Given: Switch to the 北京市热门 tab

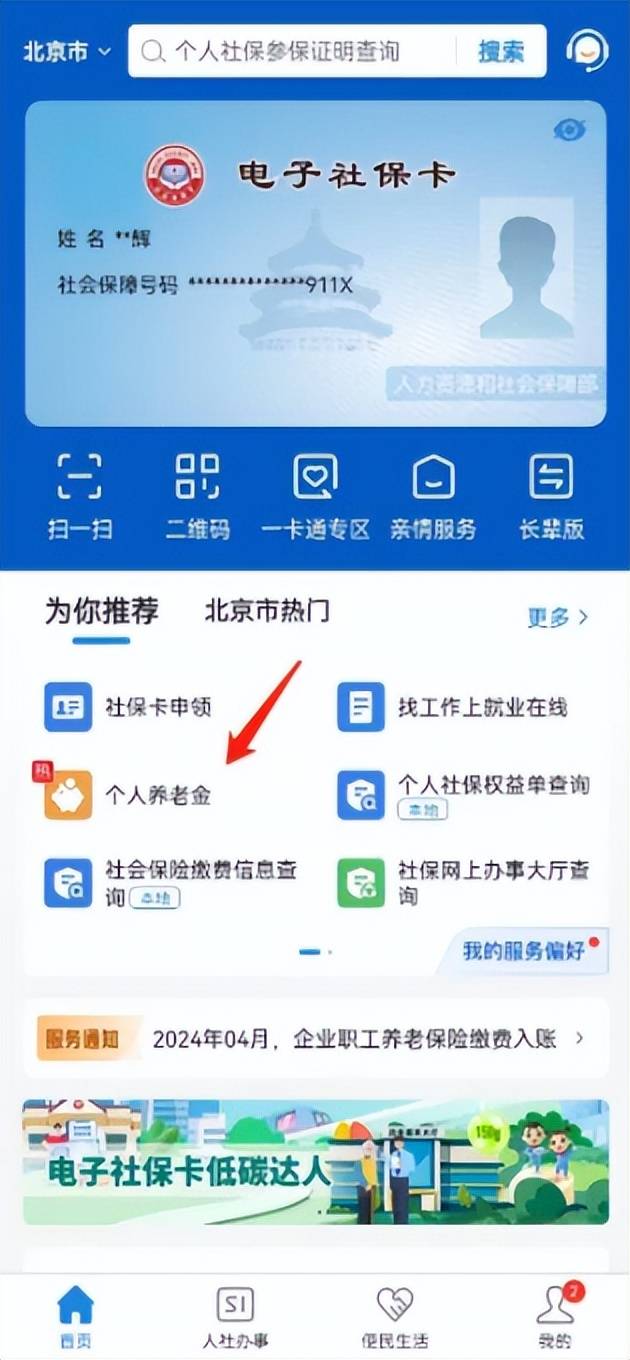Looking at the screenshot, I should tap(267, 611).
